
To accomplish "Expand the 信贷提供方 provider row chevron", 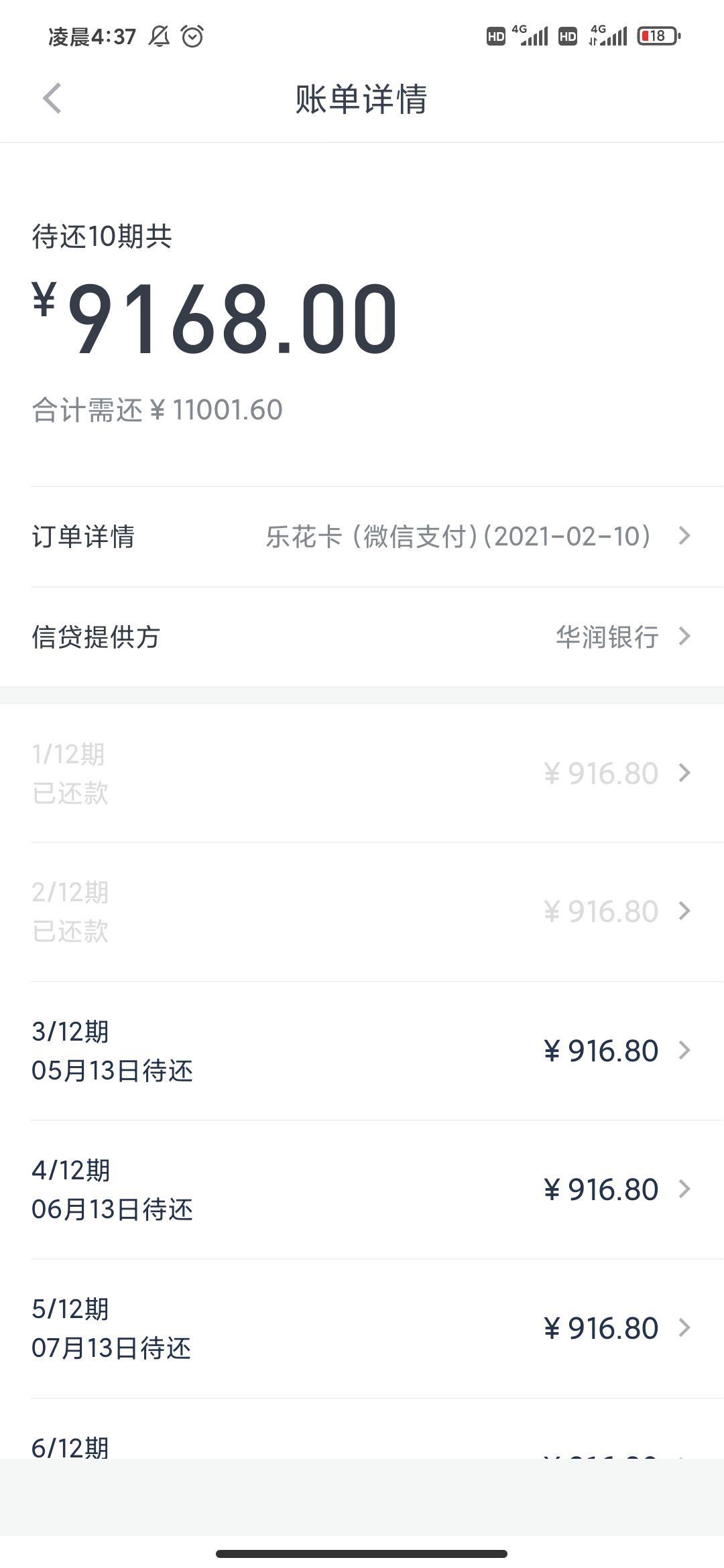I will [x=684, y=638].
